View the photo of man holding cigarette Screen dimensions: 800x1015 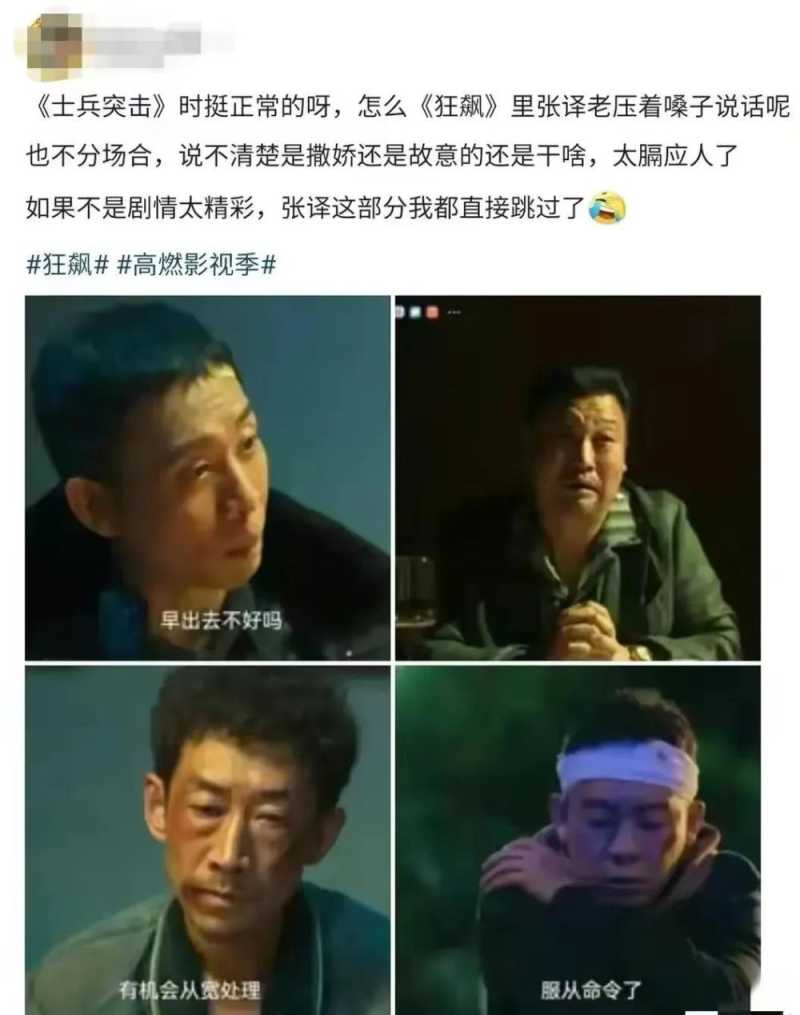pos(578,477)
